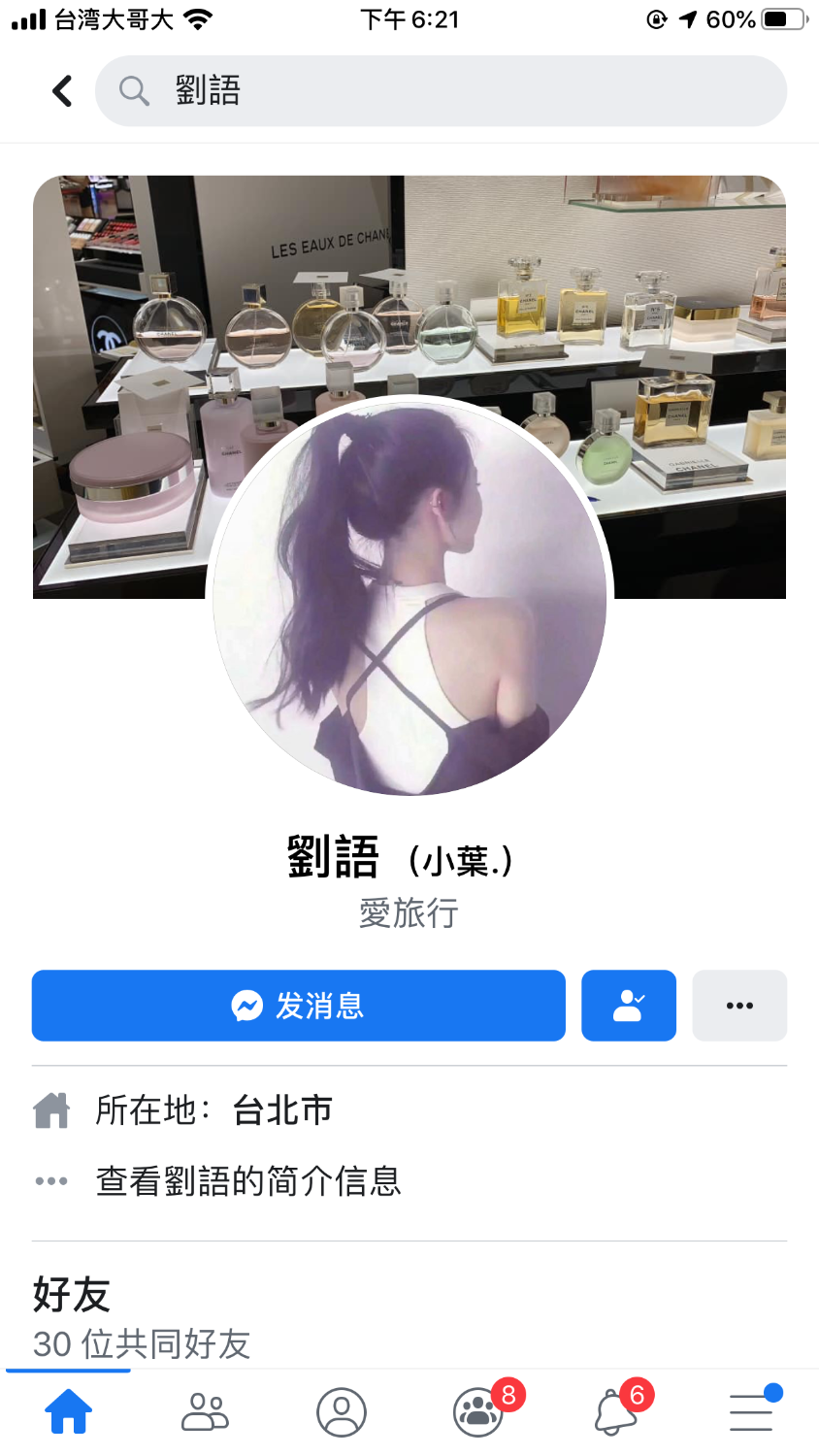The height and width of the screenshot is (1456, 819).
Task: Open the Friends icon in bottom navigation
Action: pos(205,1413)
